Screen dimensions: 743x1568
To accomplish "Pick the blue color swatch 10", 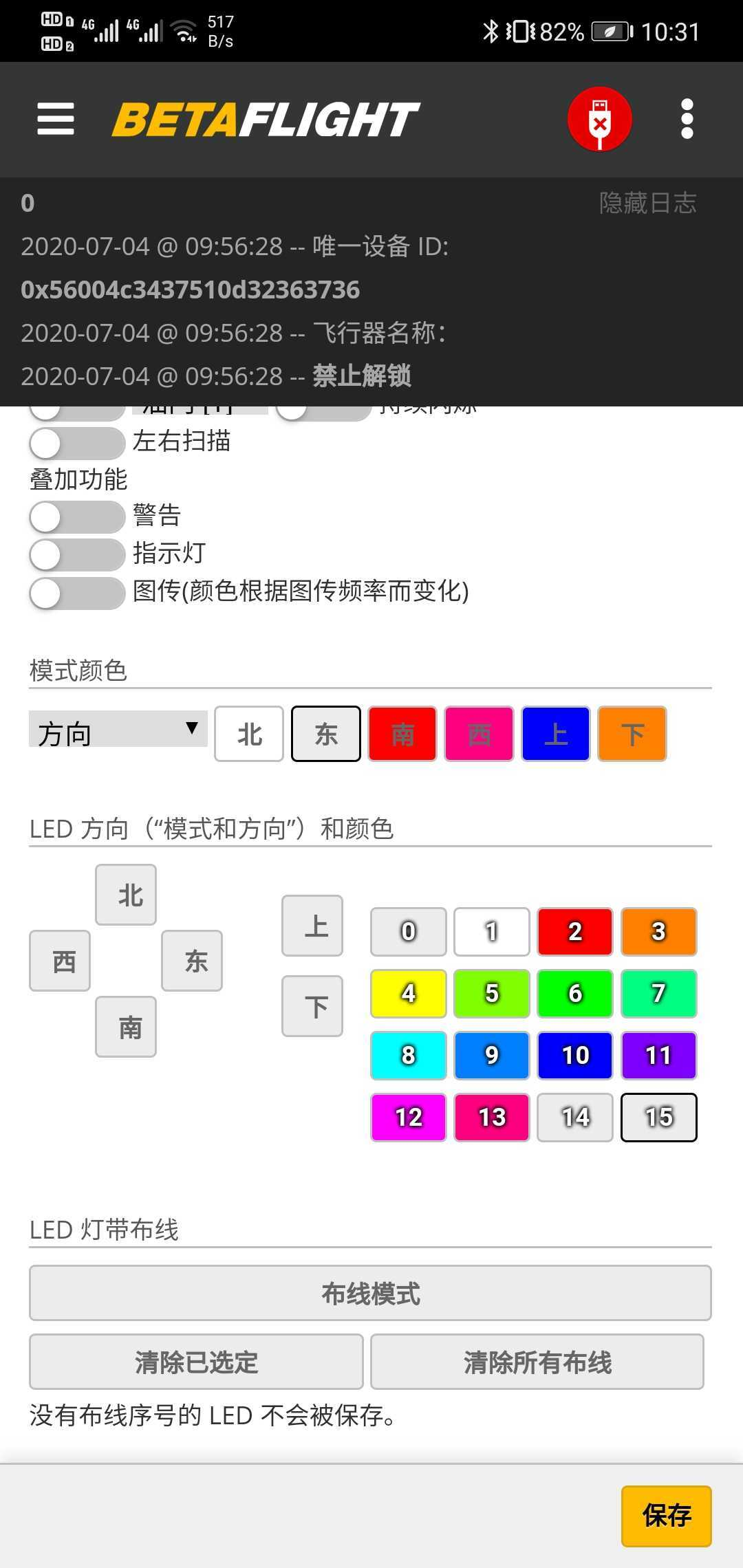I will tap(574, 1055).
